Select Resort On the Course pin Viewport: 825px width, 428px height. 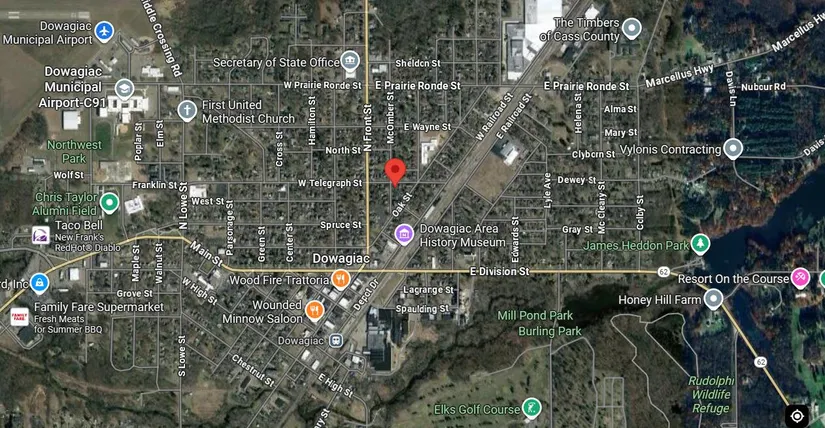[x=800, y=277]
